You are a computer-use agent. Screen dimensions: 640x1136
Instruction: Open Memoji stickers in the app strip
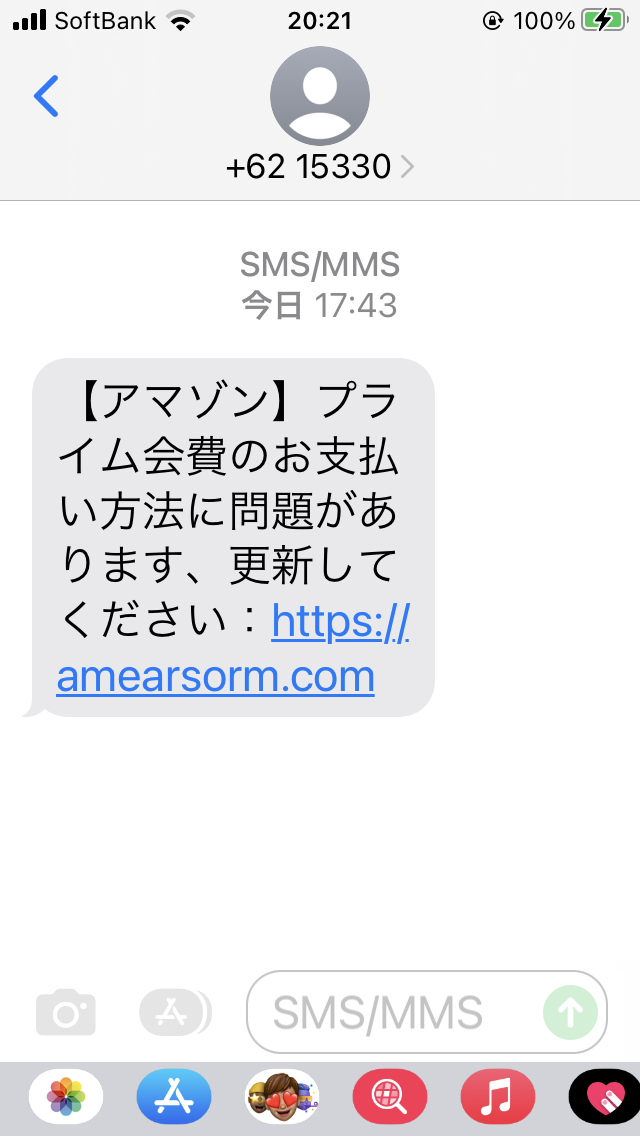[282, 1097]
